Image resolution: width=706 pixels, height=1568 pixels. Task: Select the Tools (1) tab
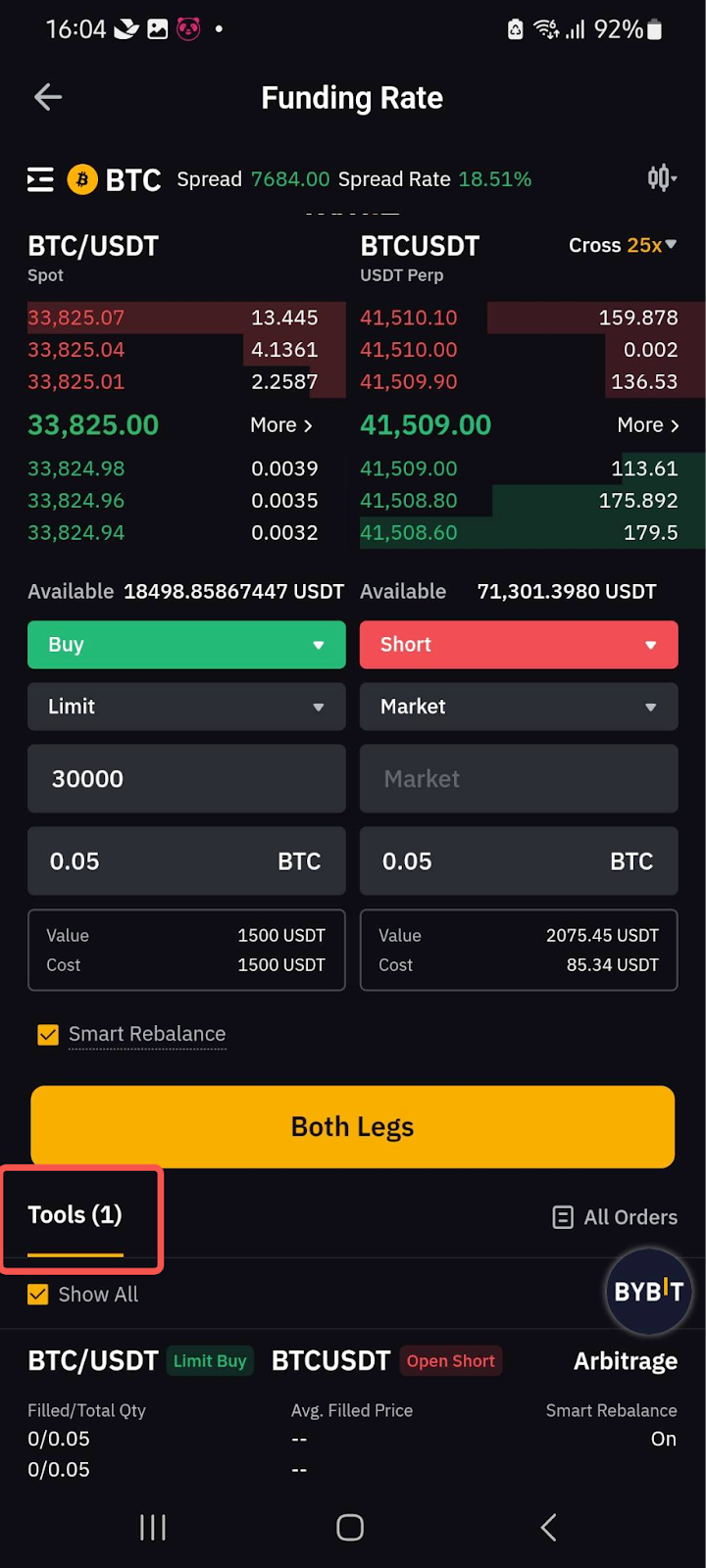click(76, 1216)
